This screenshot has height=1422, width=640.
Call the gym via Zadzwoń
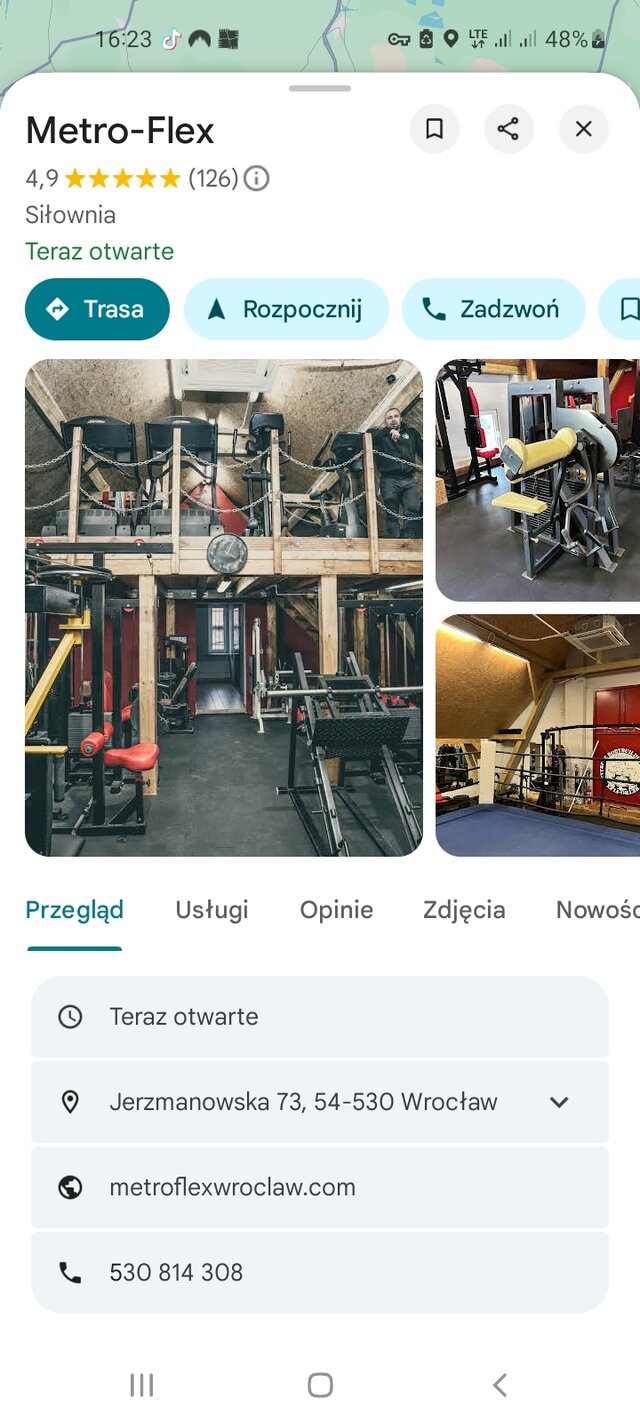(x=494, y=309)
